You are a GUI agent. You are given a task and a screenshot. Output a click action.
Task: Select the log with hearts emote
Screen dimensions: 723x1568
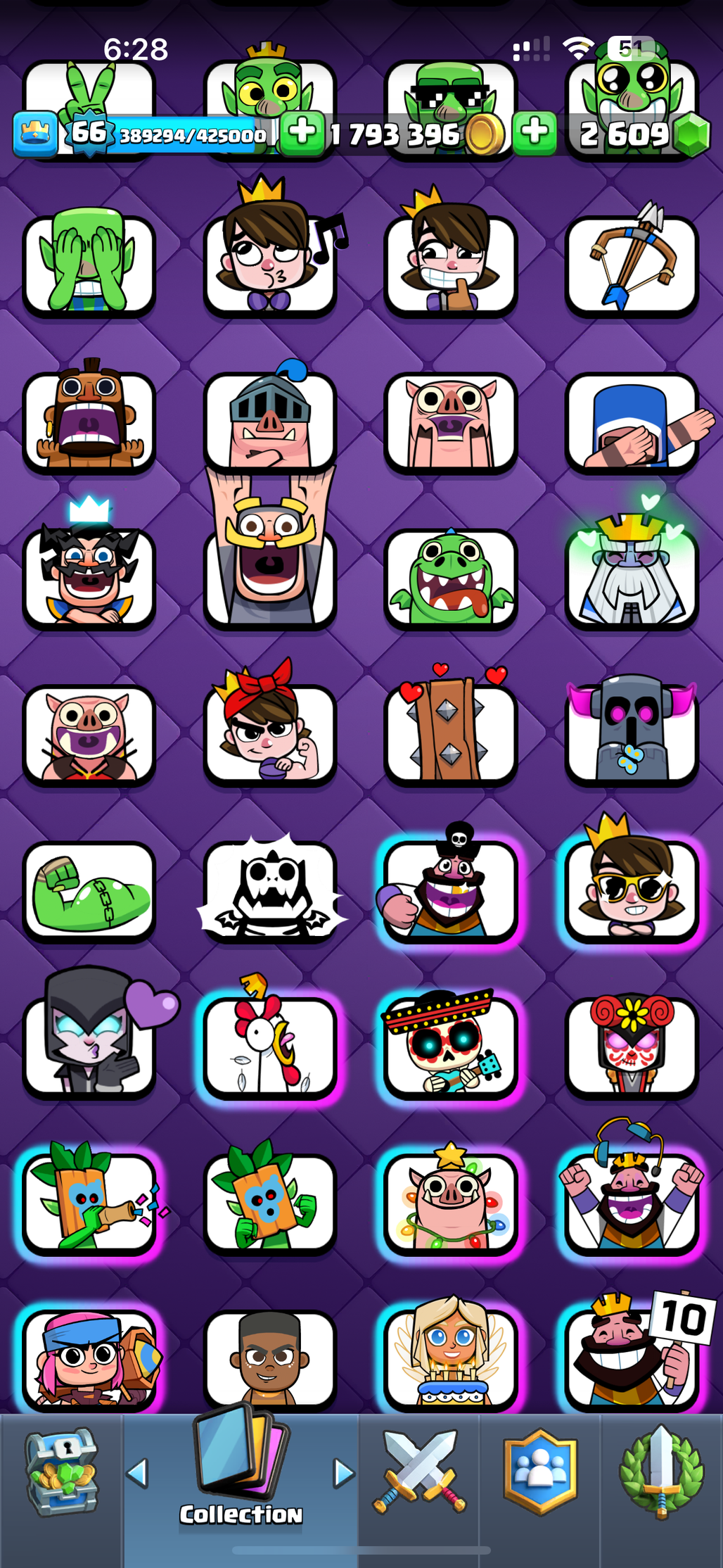[x=451, y=732]
